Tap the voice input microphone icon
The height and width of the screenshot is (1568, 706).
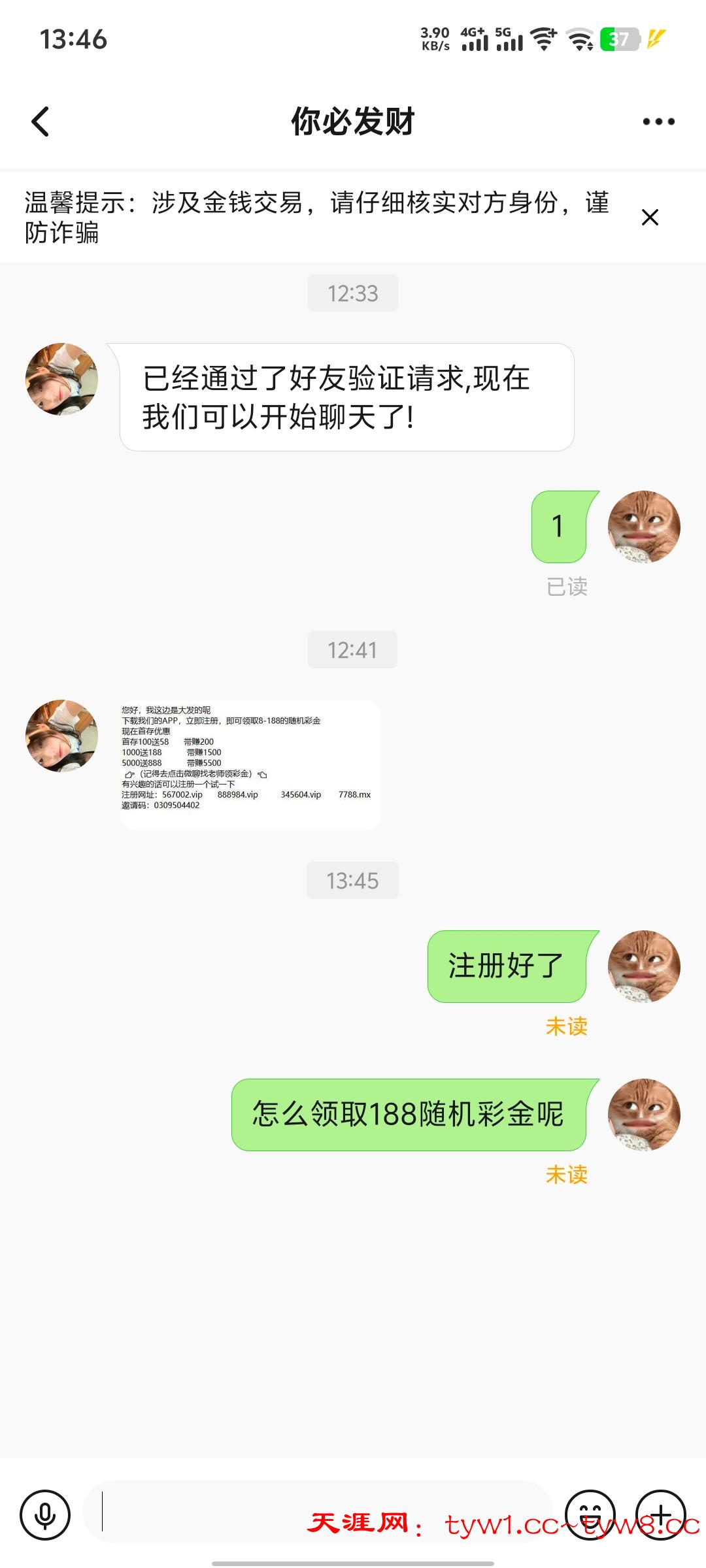pyautogui.click(x=45, y=1514)
